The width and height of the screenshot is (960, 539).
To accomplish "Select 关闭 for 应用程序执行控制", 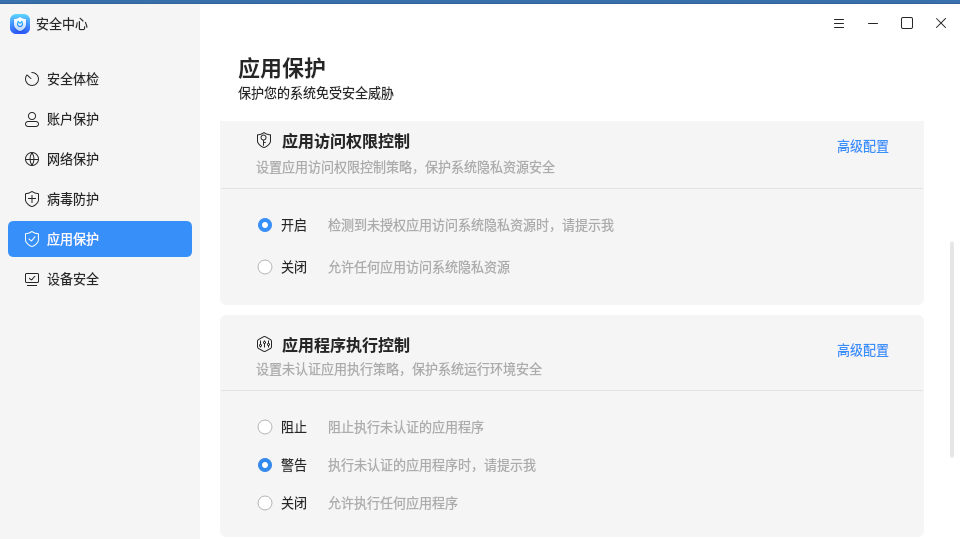I will 265,503.
